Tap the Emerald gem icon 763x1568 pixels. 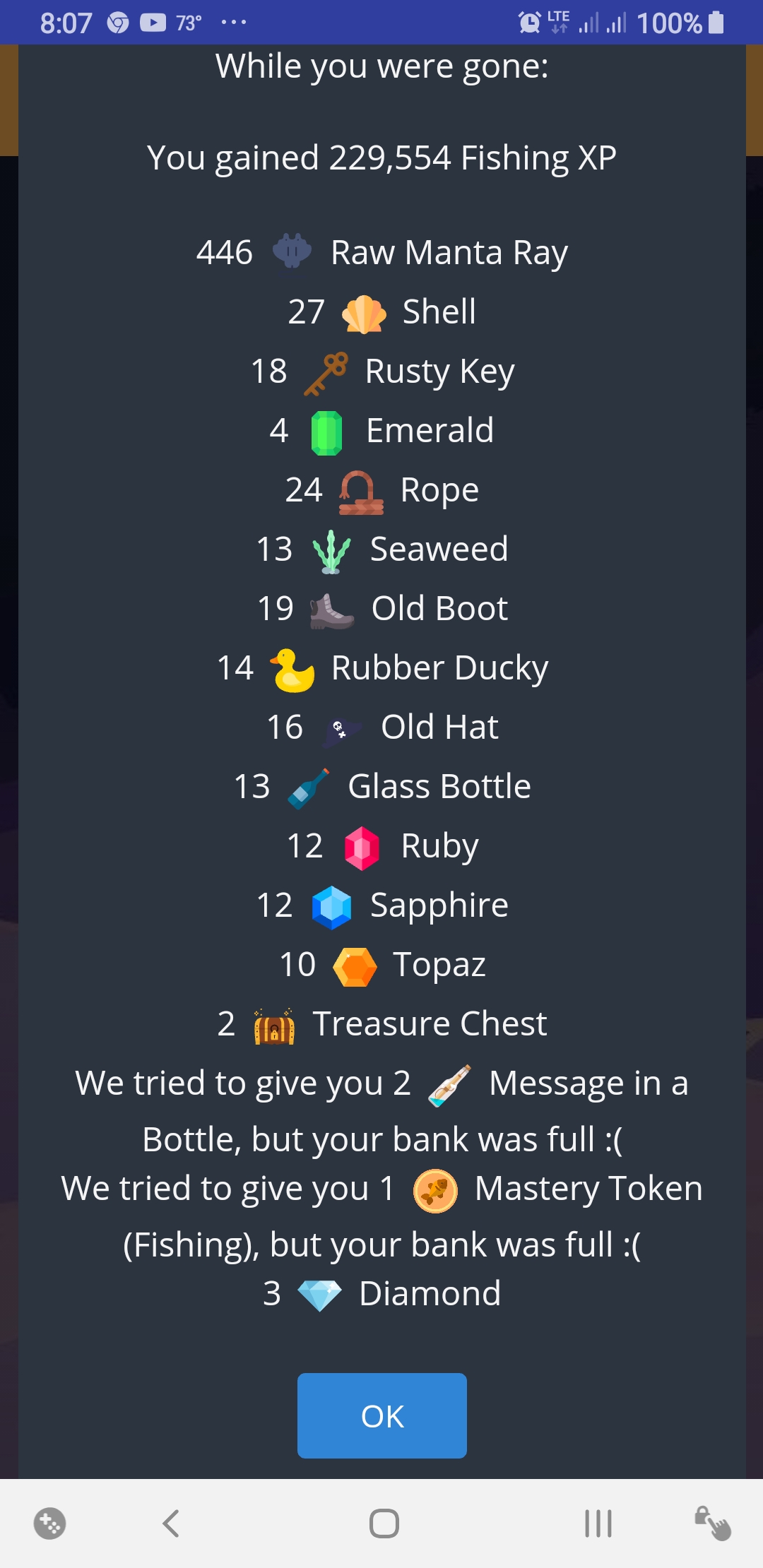tap(326, 431)
